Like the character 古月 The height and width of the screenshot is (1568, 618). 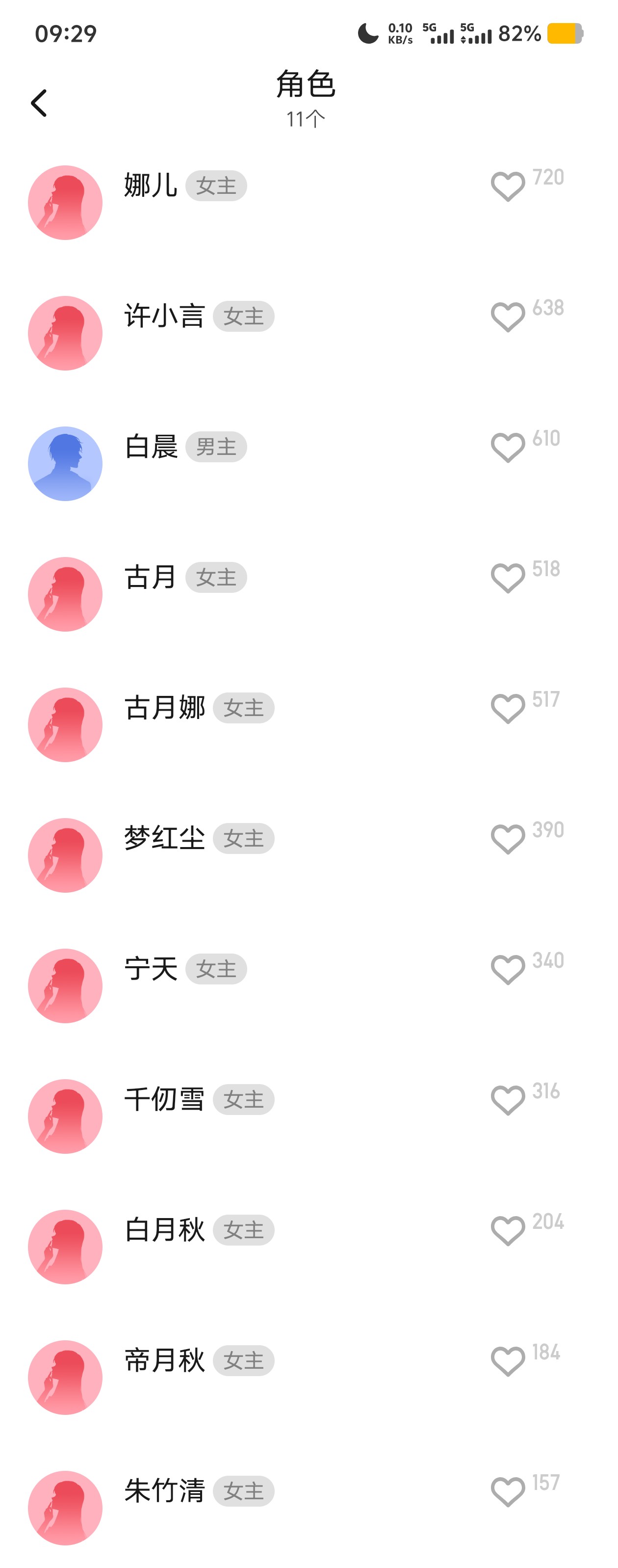[x=507, y=578]
